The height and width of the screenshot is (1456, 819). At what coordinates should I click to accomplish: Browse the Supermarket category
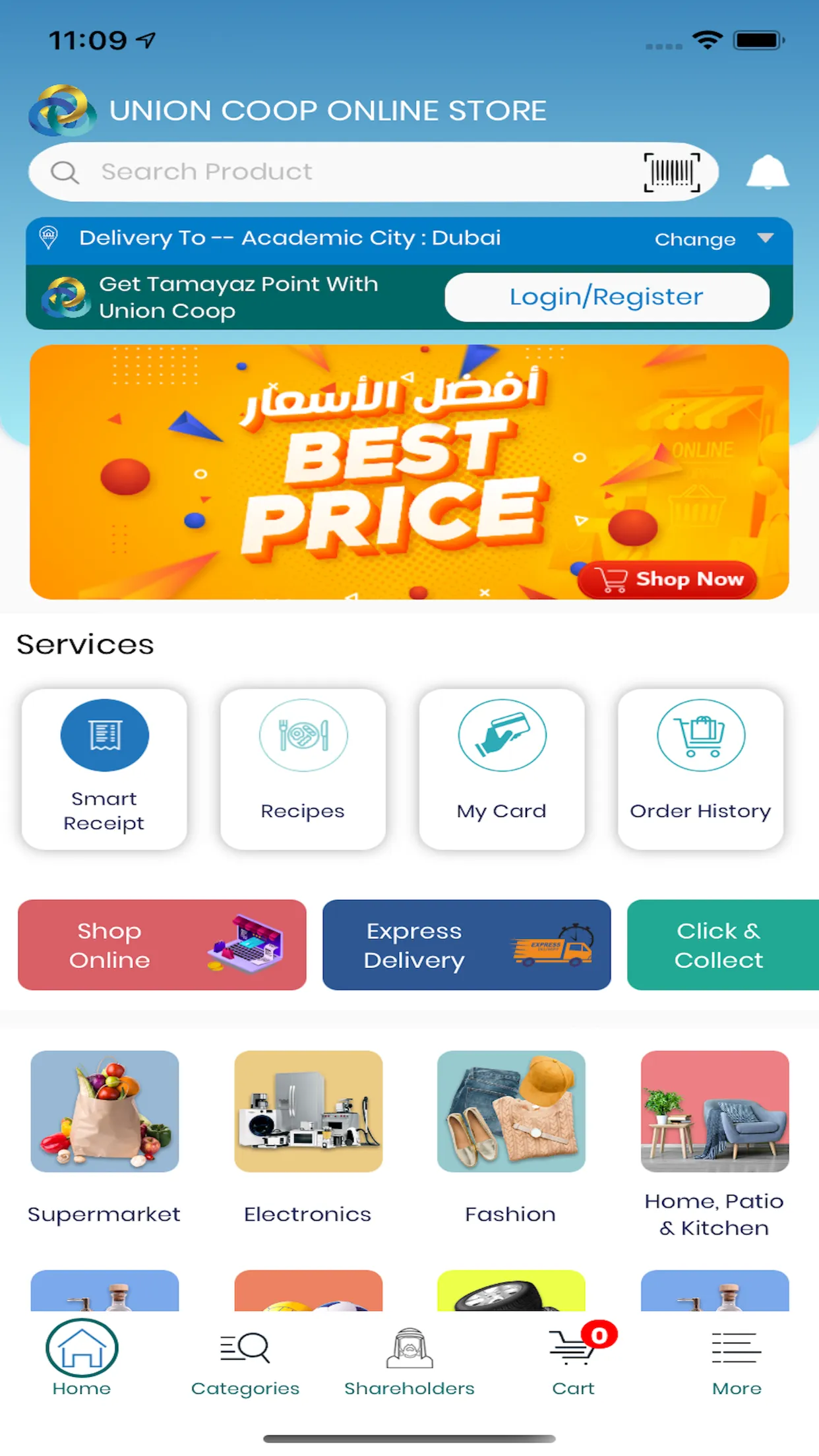tap(104, 1136)
